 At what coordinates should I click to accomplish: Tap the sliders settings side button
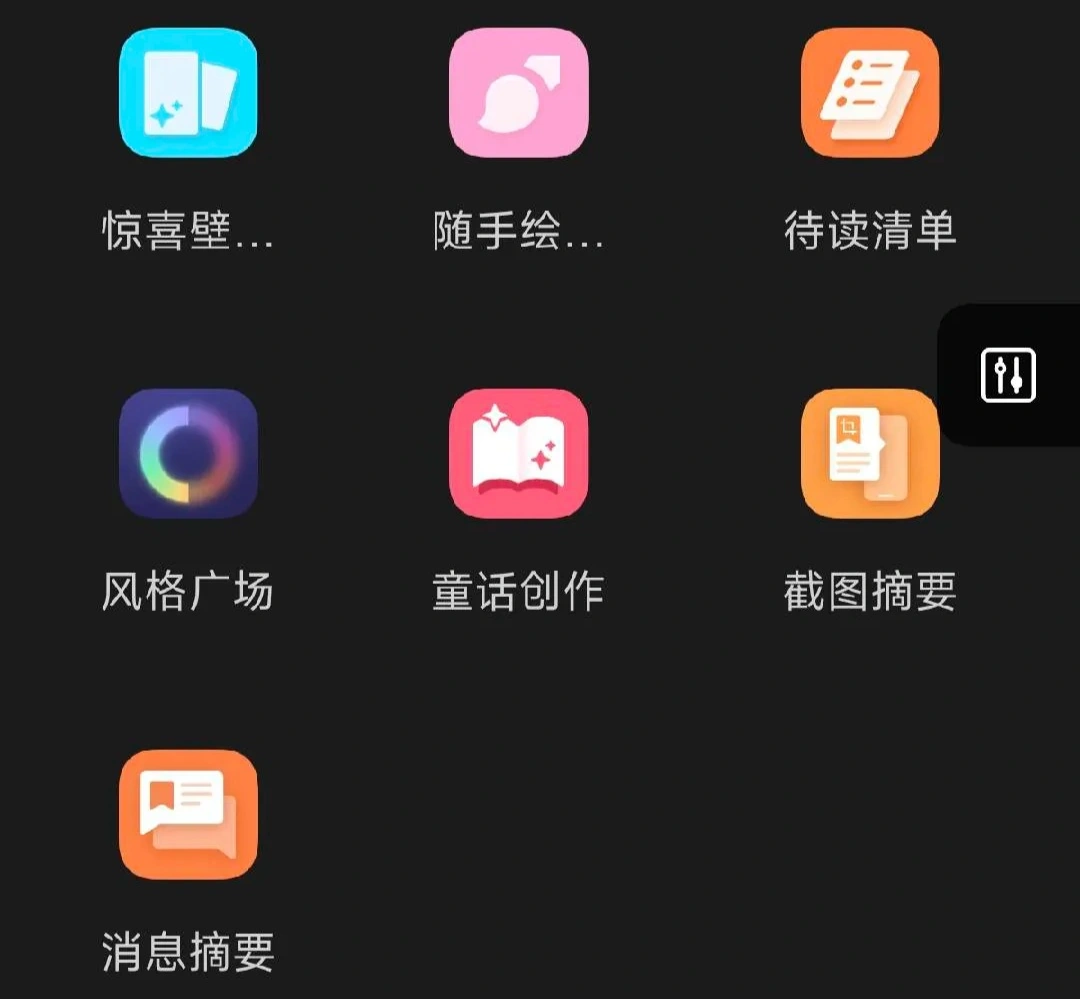1008,375
